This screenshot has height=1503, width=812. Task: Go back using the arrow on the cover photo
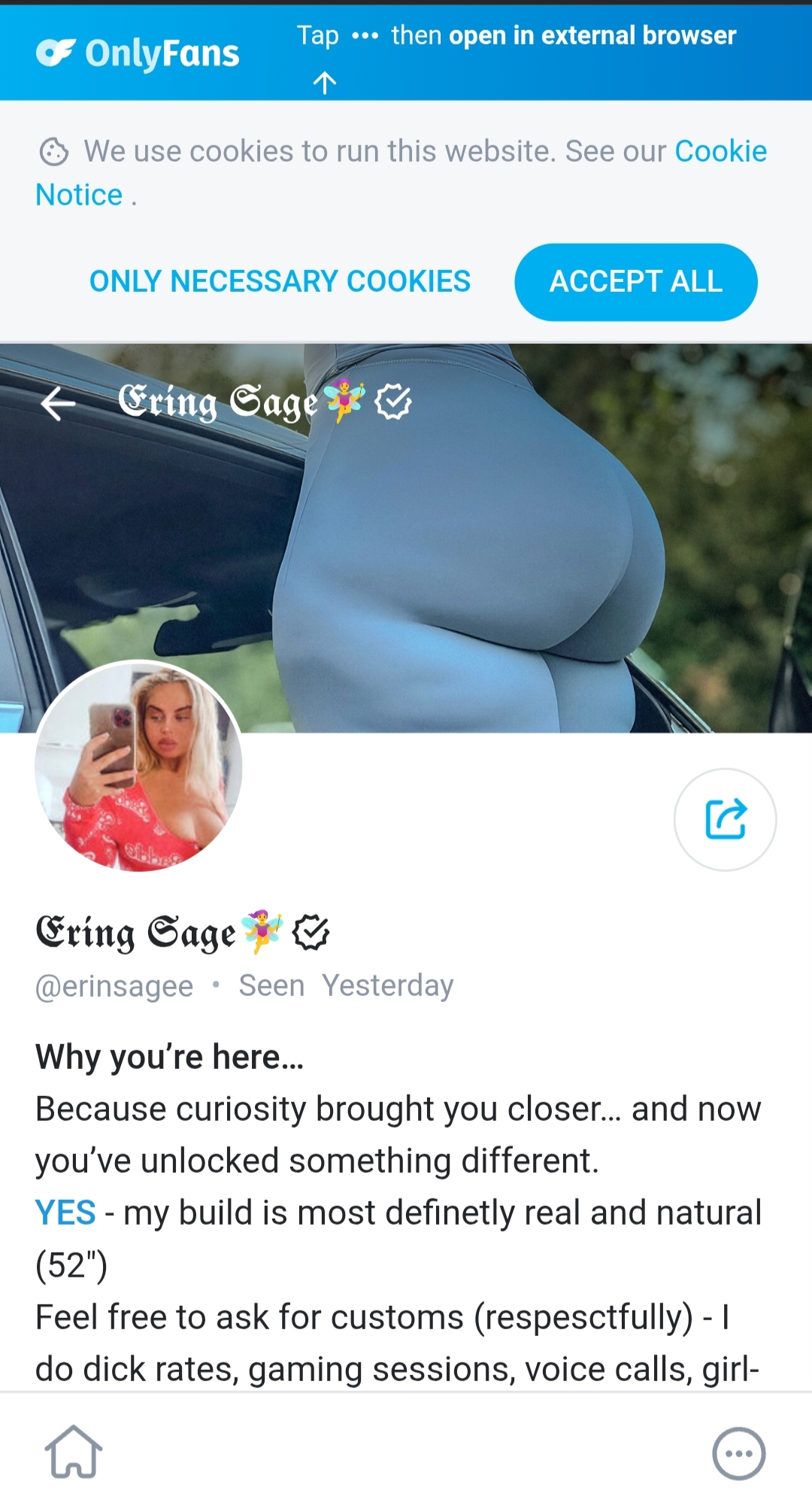[59, 404]
